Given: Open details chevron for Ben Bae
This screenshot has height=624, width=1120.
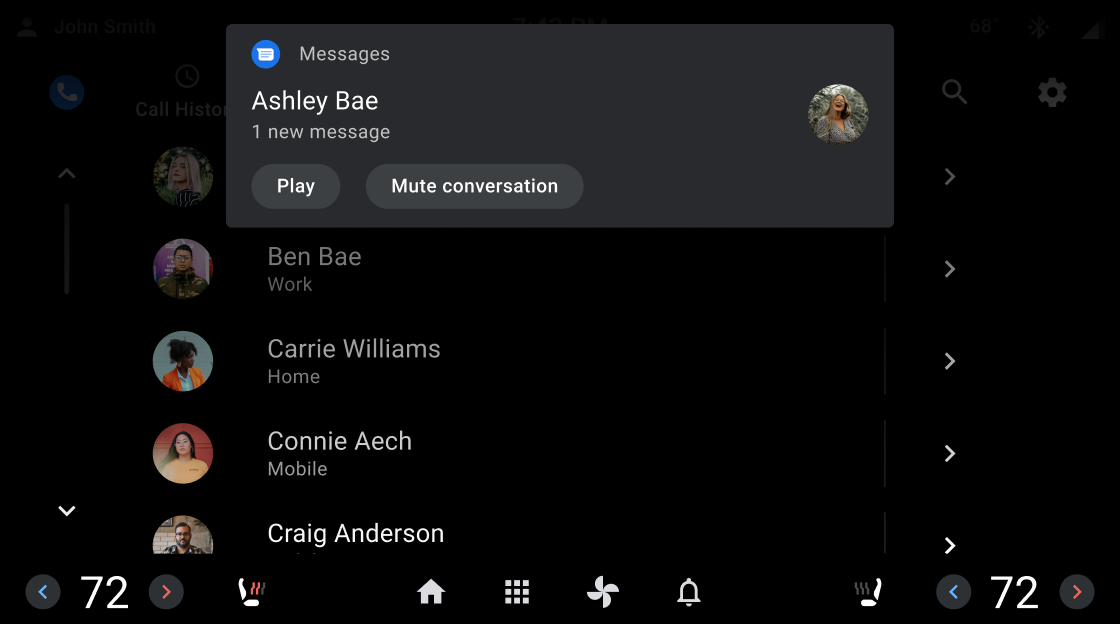Looking at the screenshot, I should tap(949, 269).
